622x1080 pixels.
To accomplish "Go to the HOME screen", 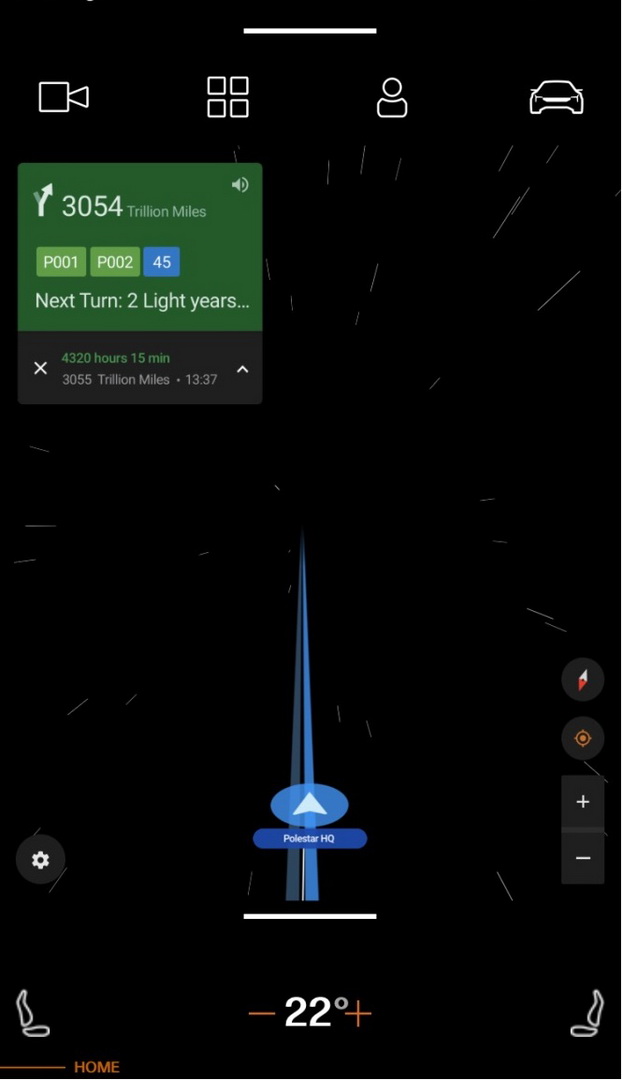I will (96, 1067).
